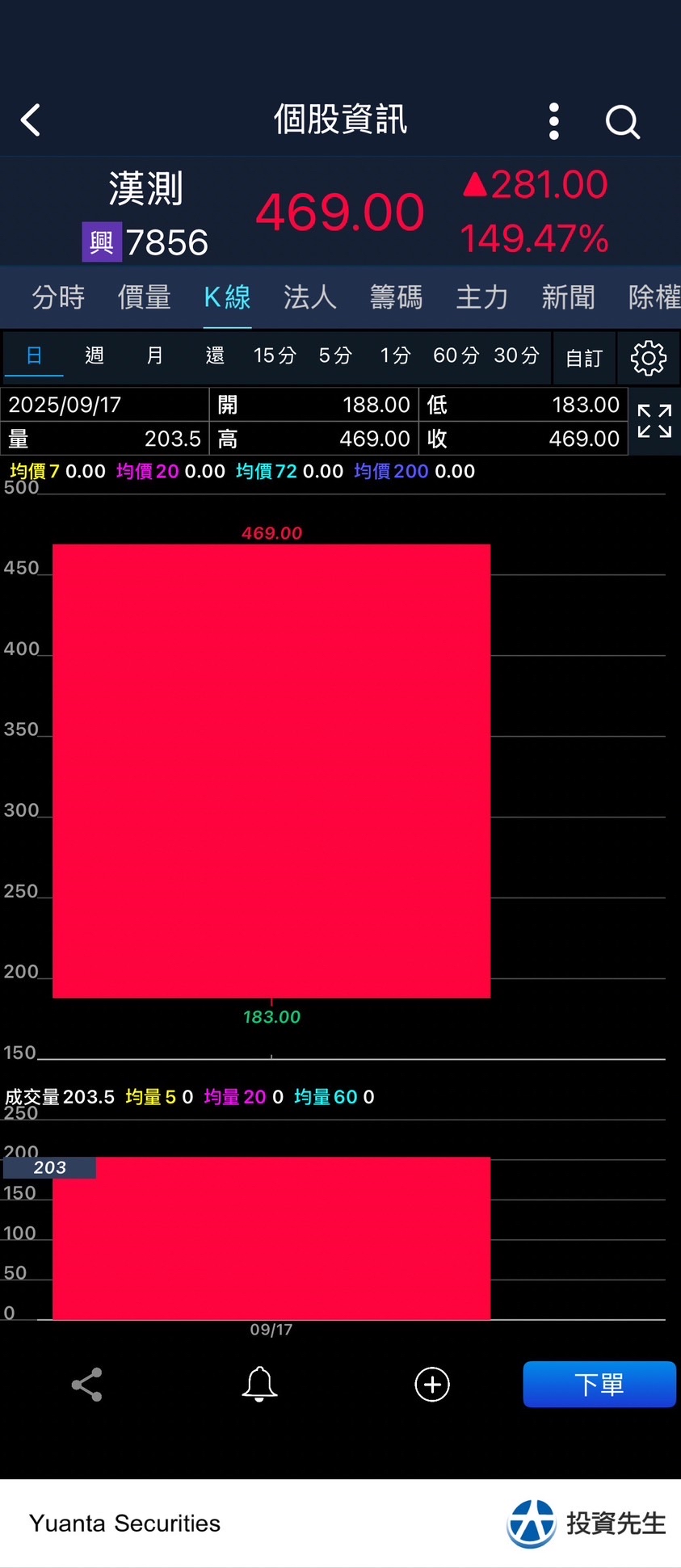Open the 籌碼 tab
681x1568 pixels.
coord(396,297)
